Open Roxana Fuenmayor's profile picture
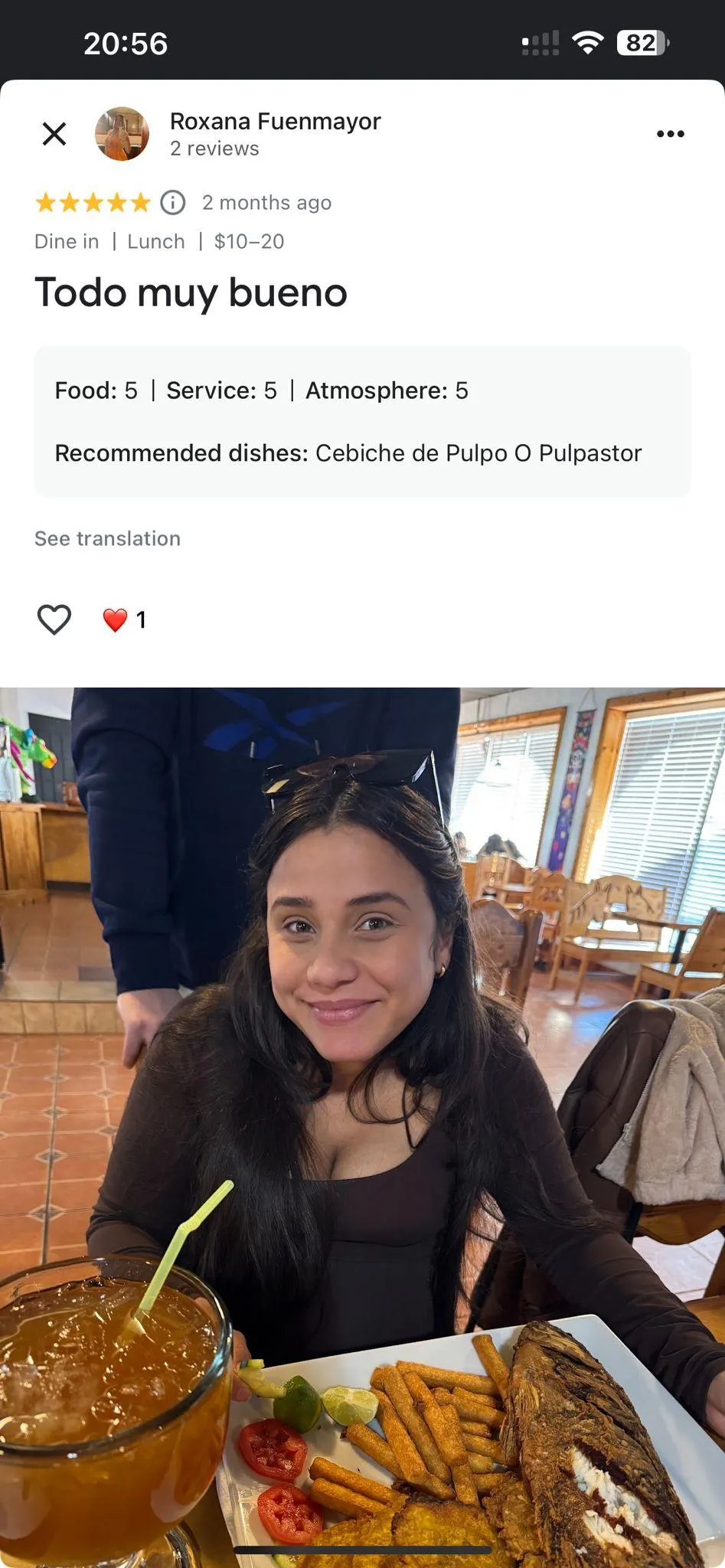Screen dimensions: 725x1568 [x=122, y=134]
